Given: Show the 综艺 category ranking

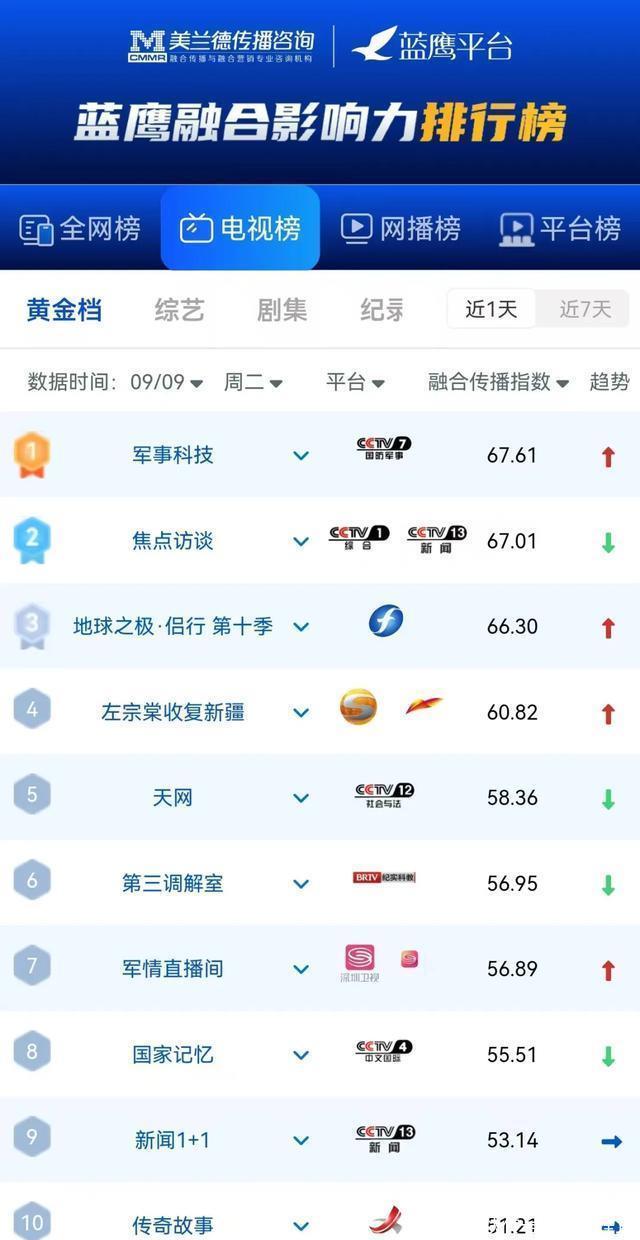Looking at the screenshot, I should [x=179, y=310].
